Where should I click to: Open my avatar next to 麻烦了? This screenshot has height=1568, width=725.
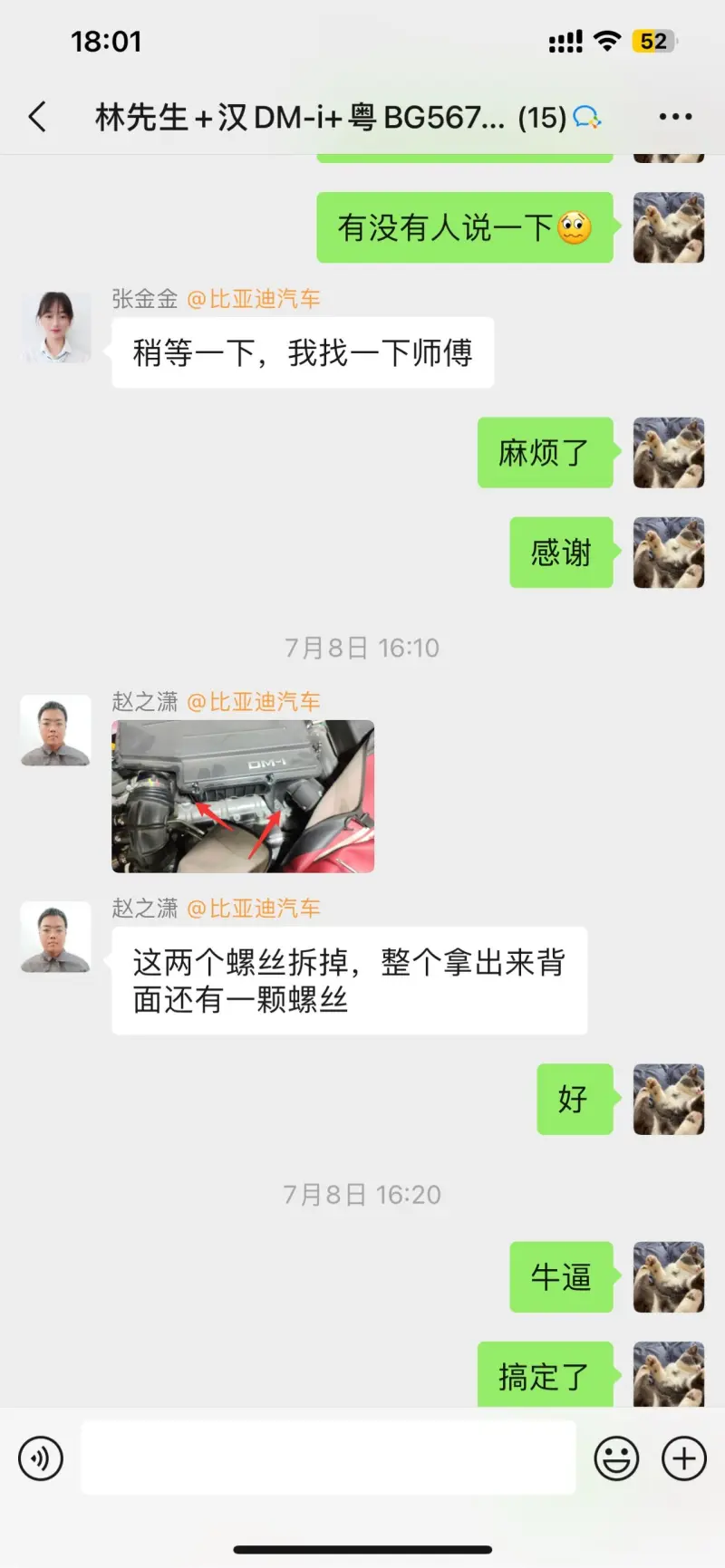click(669, 453)
